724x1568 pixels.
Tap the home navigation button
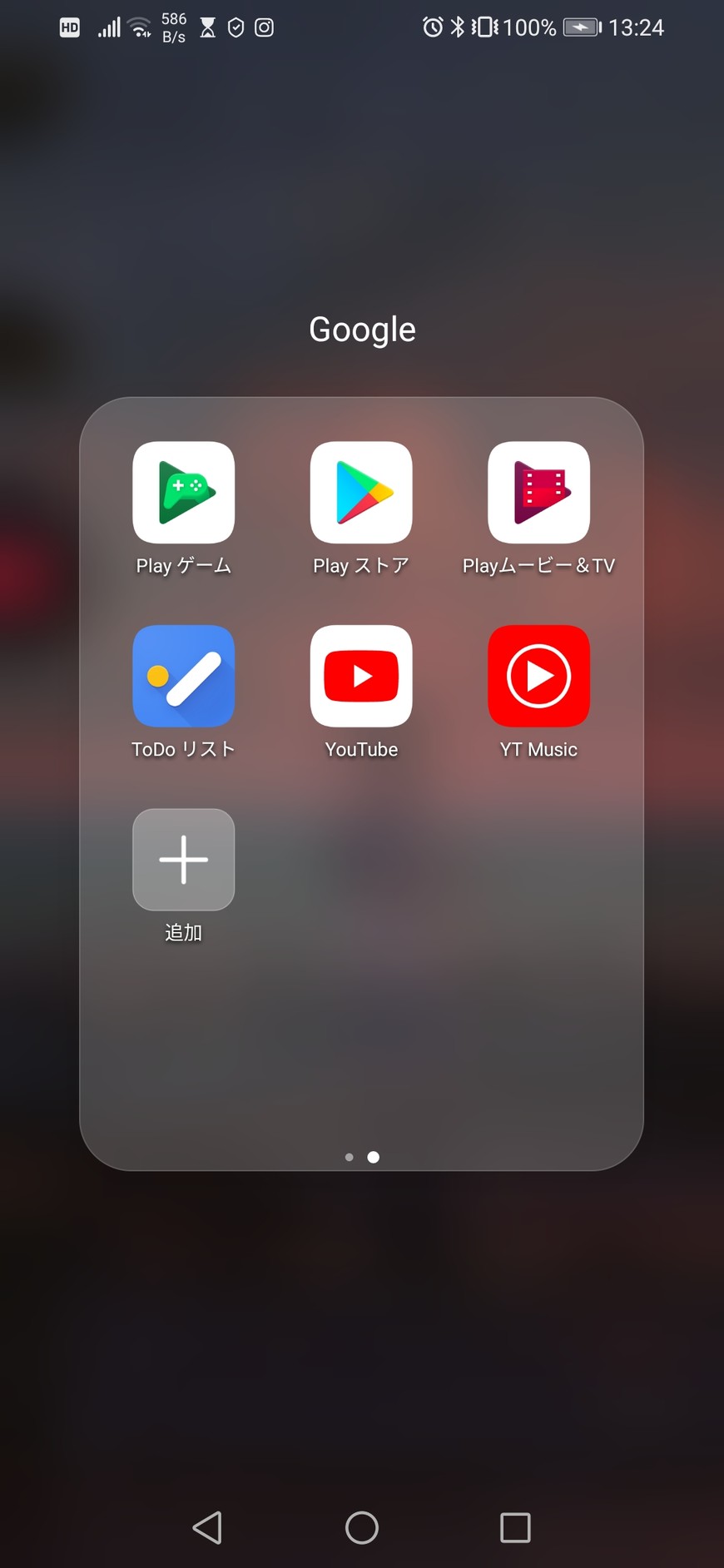[x=362, y=1527]
